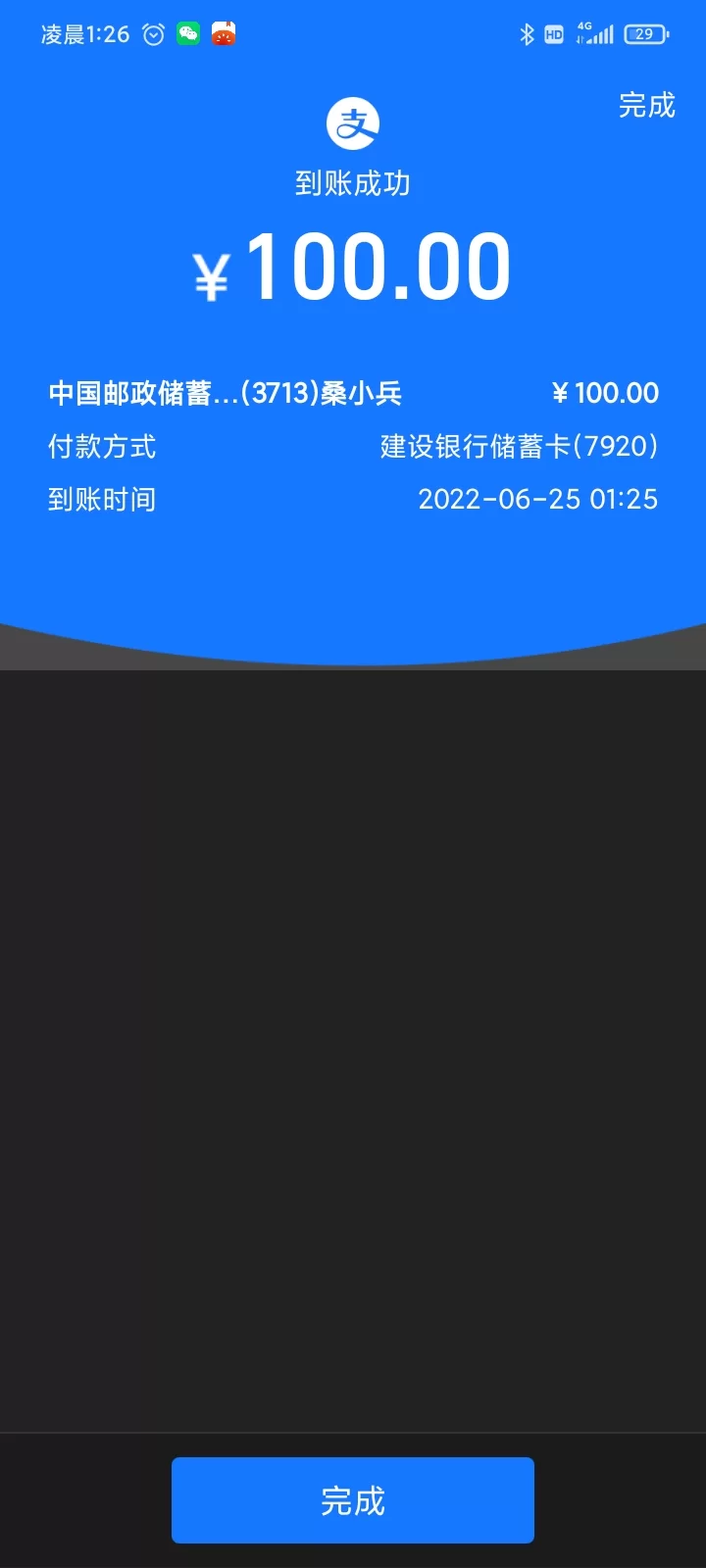Tap 完成 in the top right corner

pyautogui.click(x=646, y=105)
